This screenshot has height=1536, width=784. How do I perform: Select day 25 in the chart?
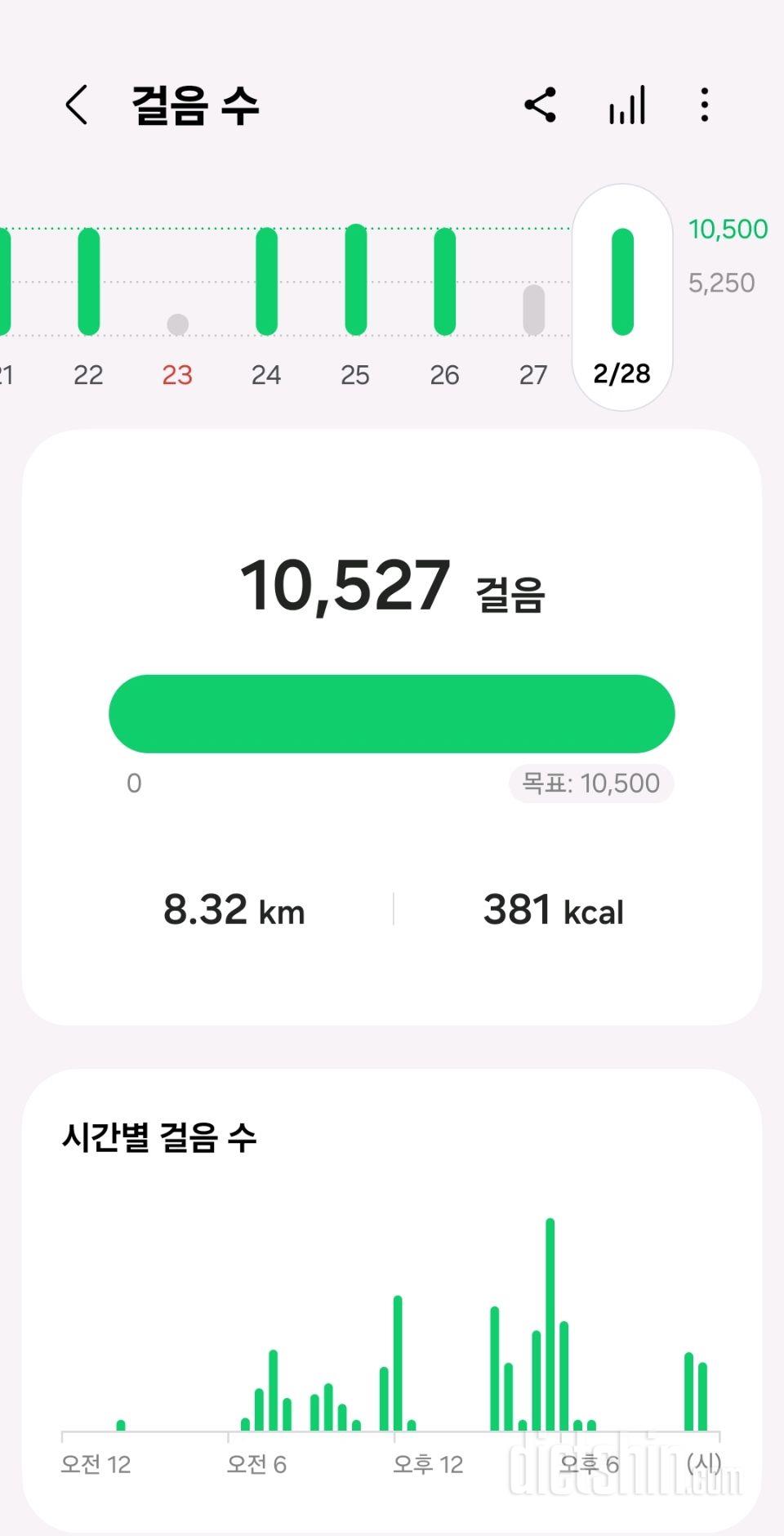coord(355,304)
